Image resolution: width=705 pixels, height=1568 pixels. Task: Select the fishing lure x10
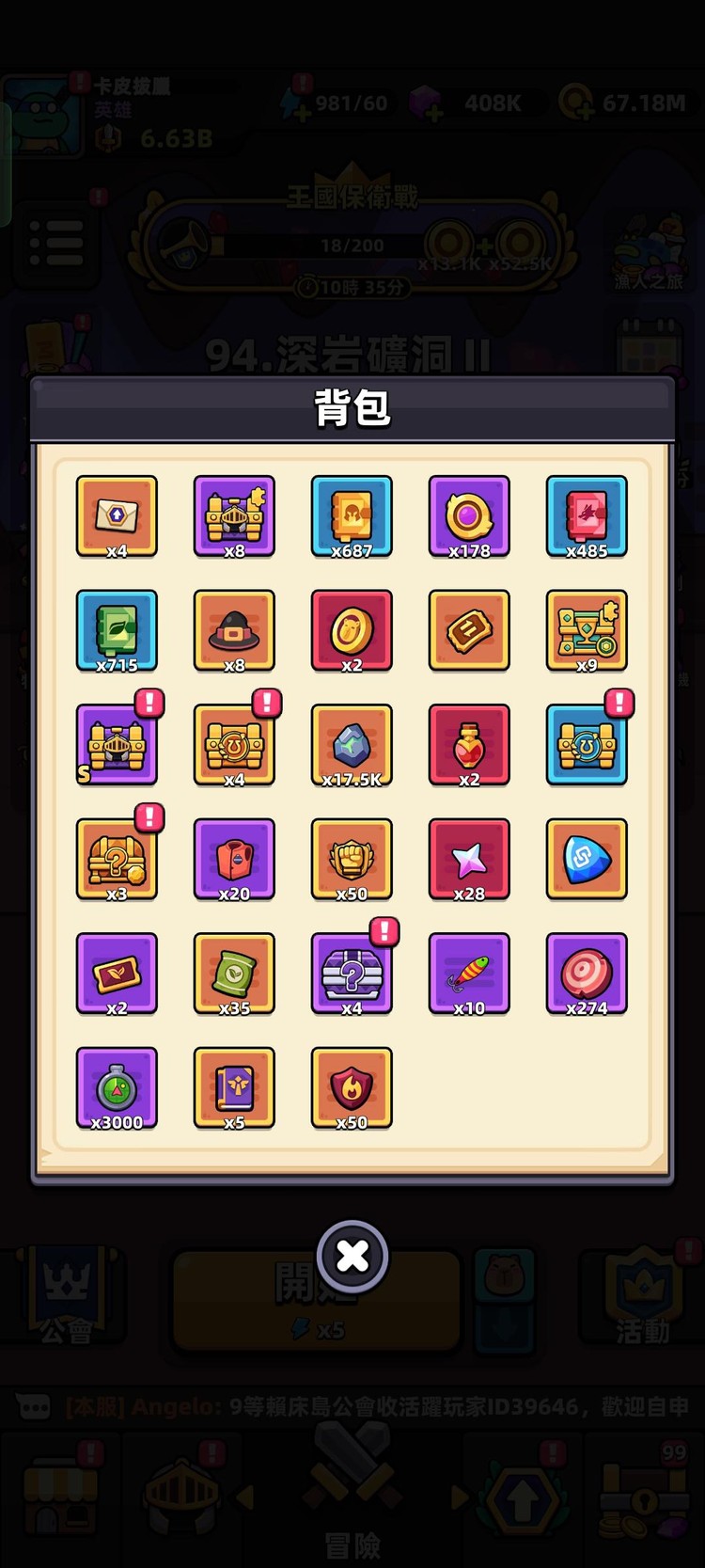469,974
